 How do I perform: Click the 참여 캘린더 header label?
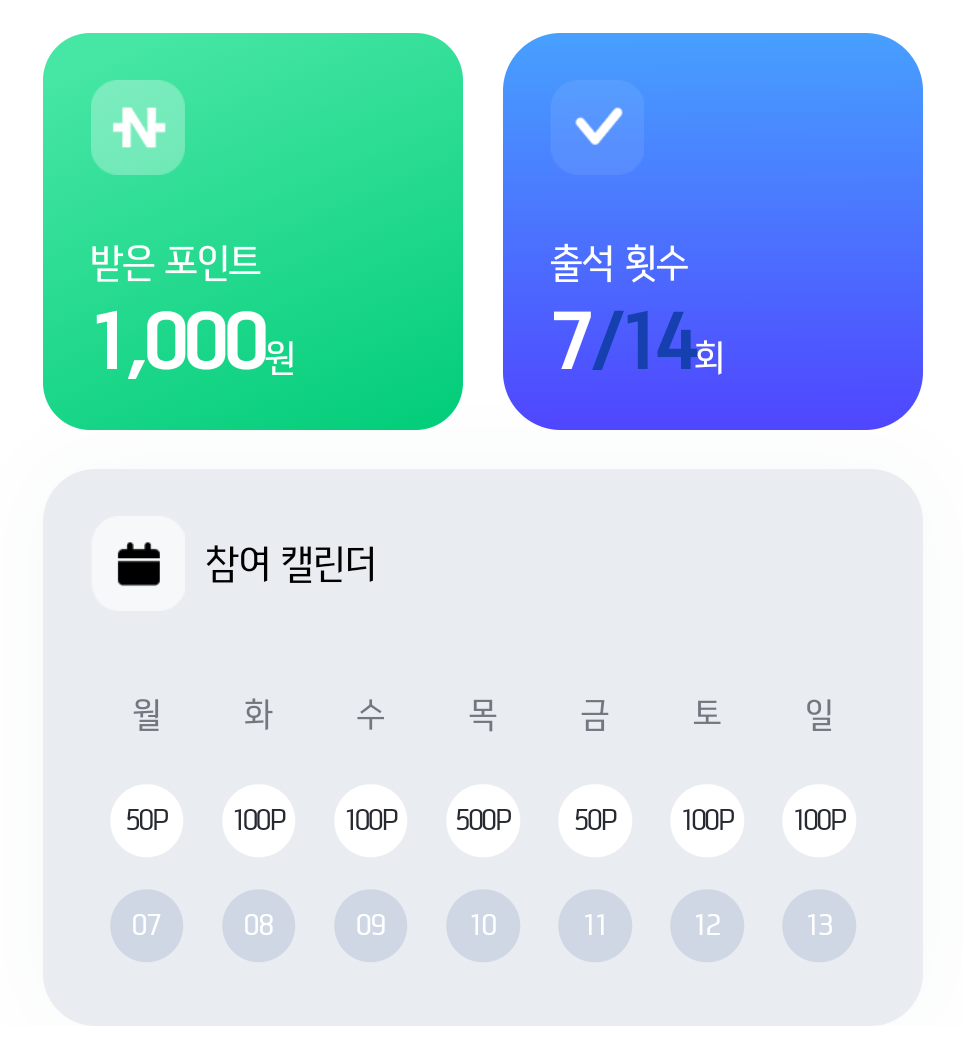click(x=290, y=563)
